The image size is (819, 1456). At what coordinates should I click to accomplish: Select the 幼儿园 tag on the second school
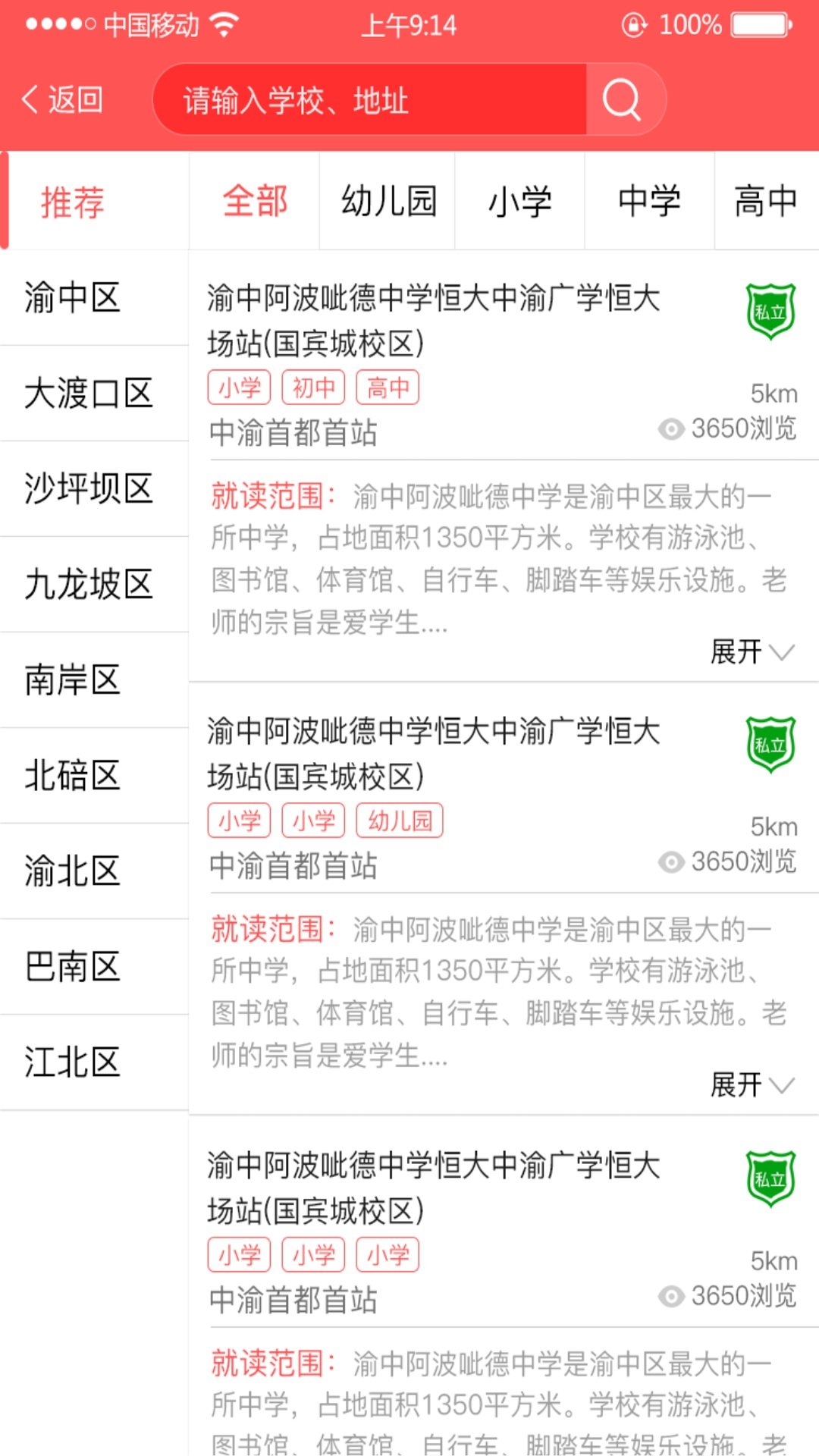(399, 821)
